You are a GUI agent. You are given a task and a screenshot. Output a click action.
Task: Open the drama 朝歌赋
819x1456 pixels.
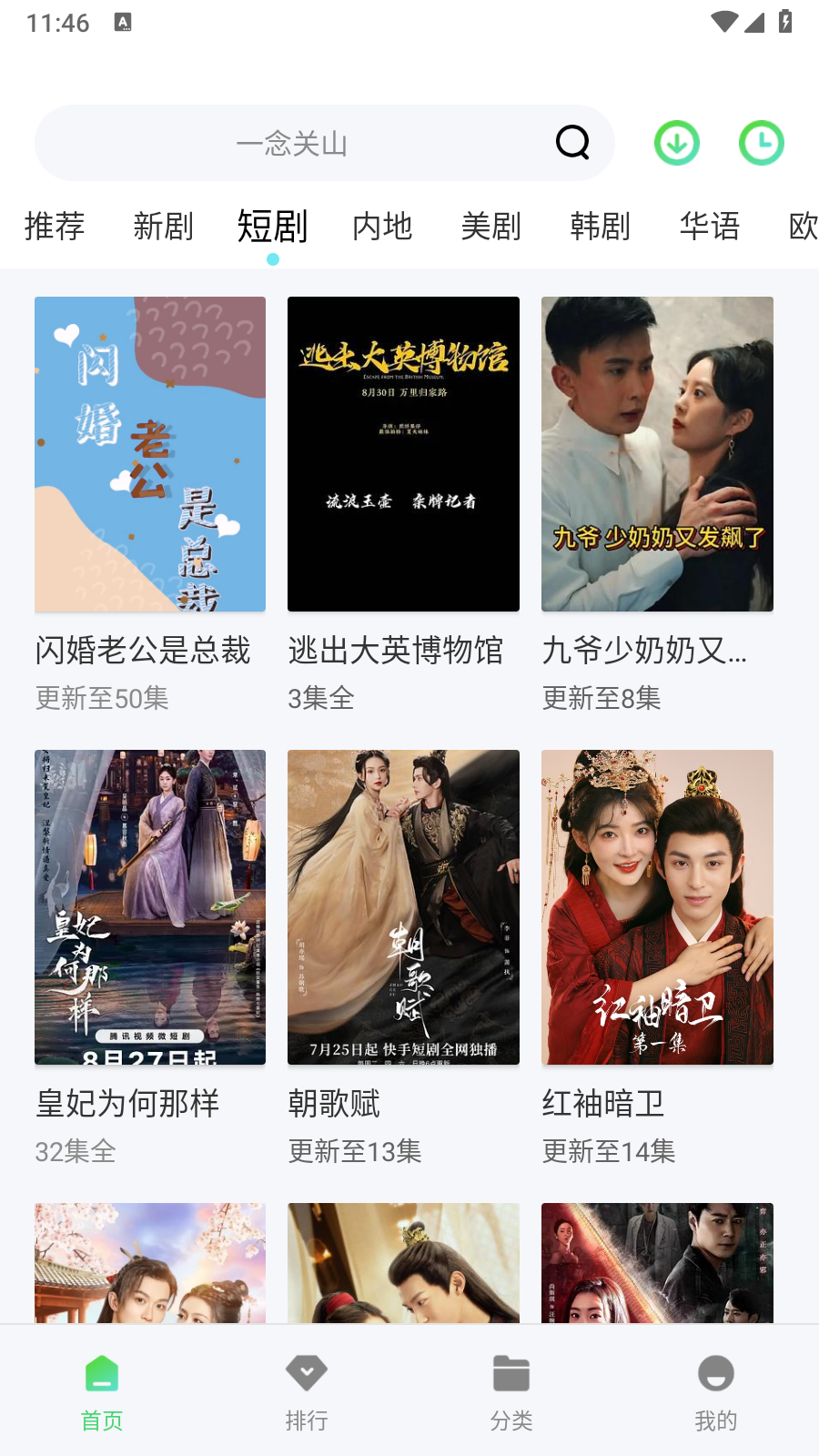[403, 907]
